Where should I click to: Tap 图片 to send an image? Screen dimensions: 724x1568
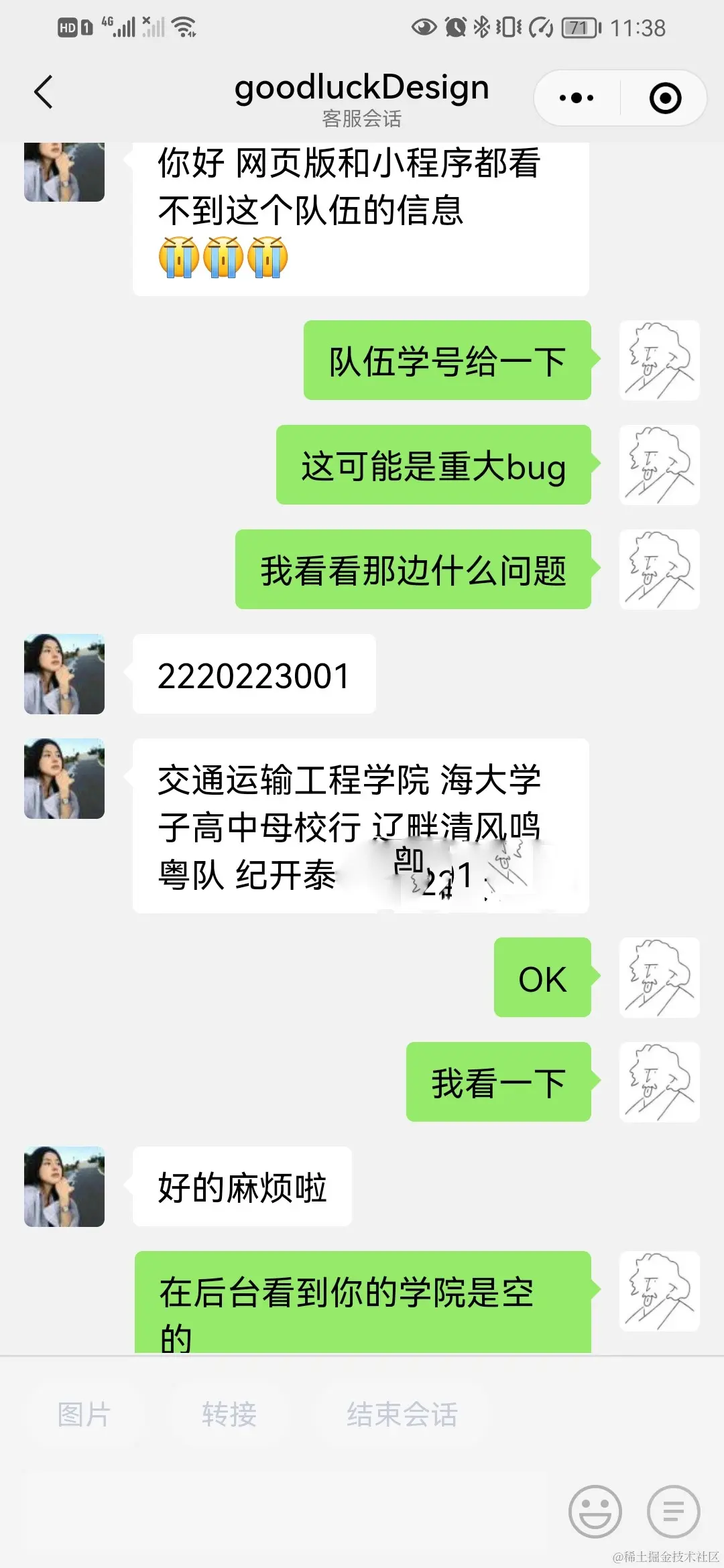coord(82,1416)
